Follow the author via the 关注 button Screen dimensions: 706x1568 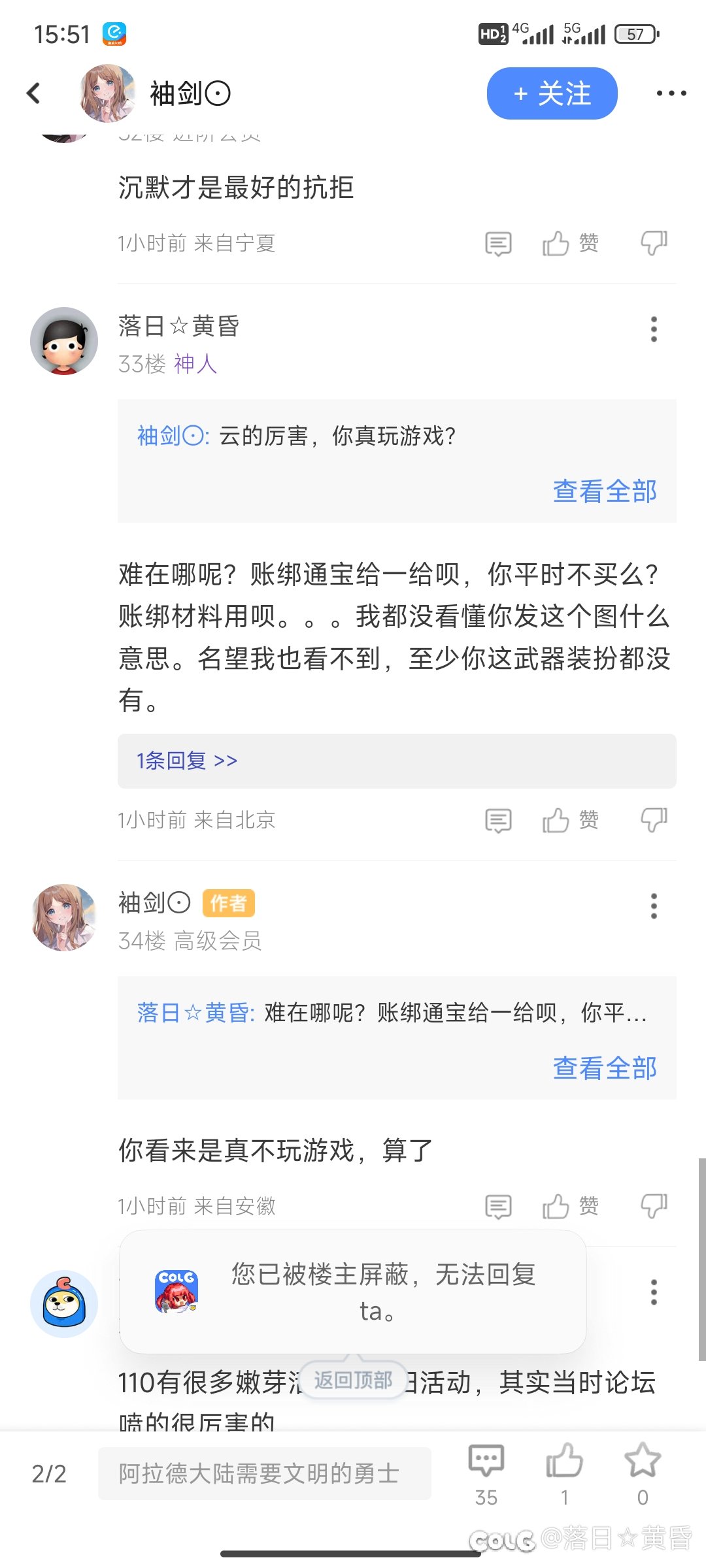pyautogui.click(x=551, y=93)
